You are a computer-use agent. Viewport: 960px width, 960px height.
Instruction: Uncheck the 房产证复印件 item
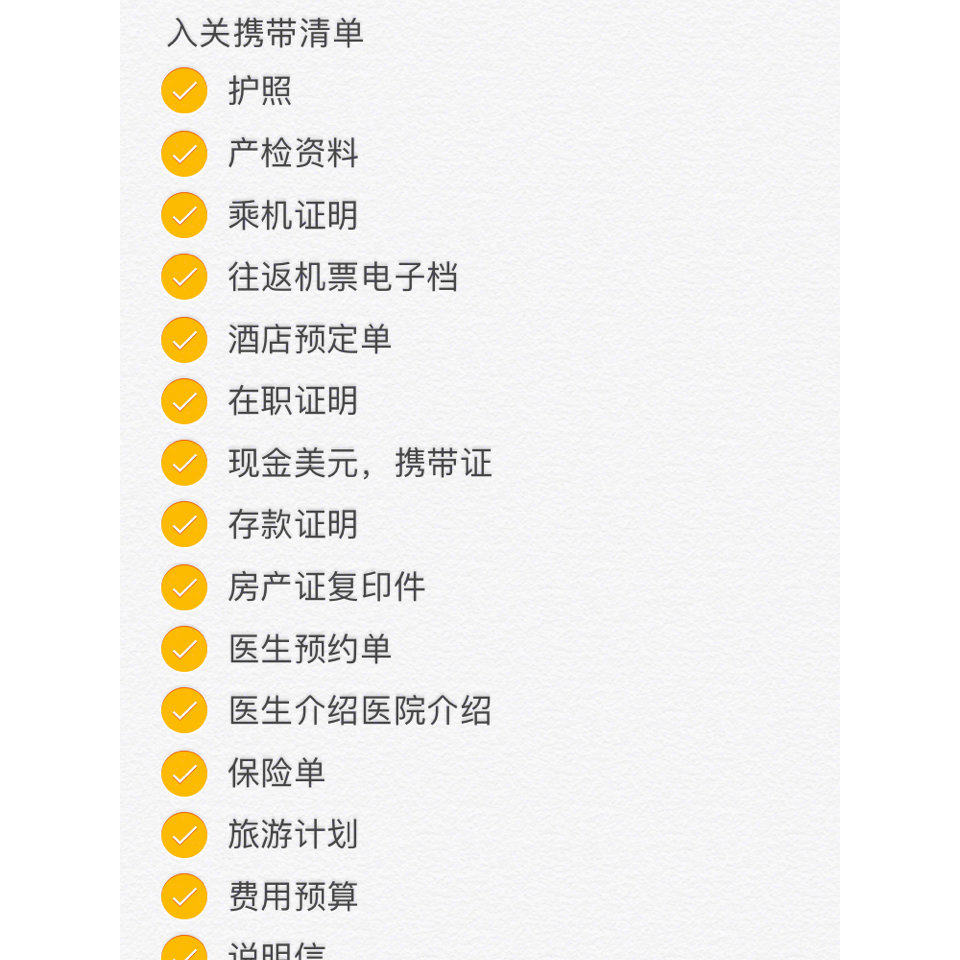(x=184, y=587)
